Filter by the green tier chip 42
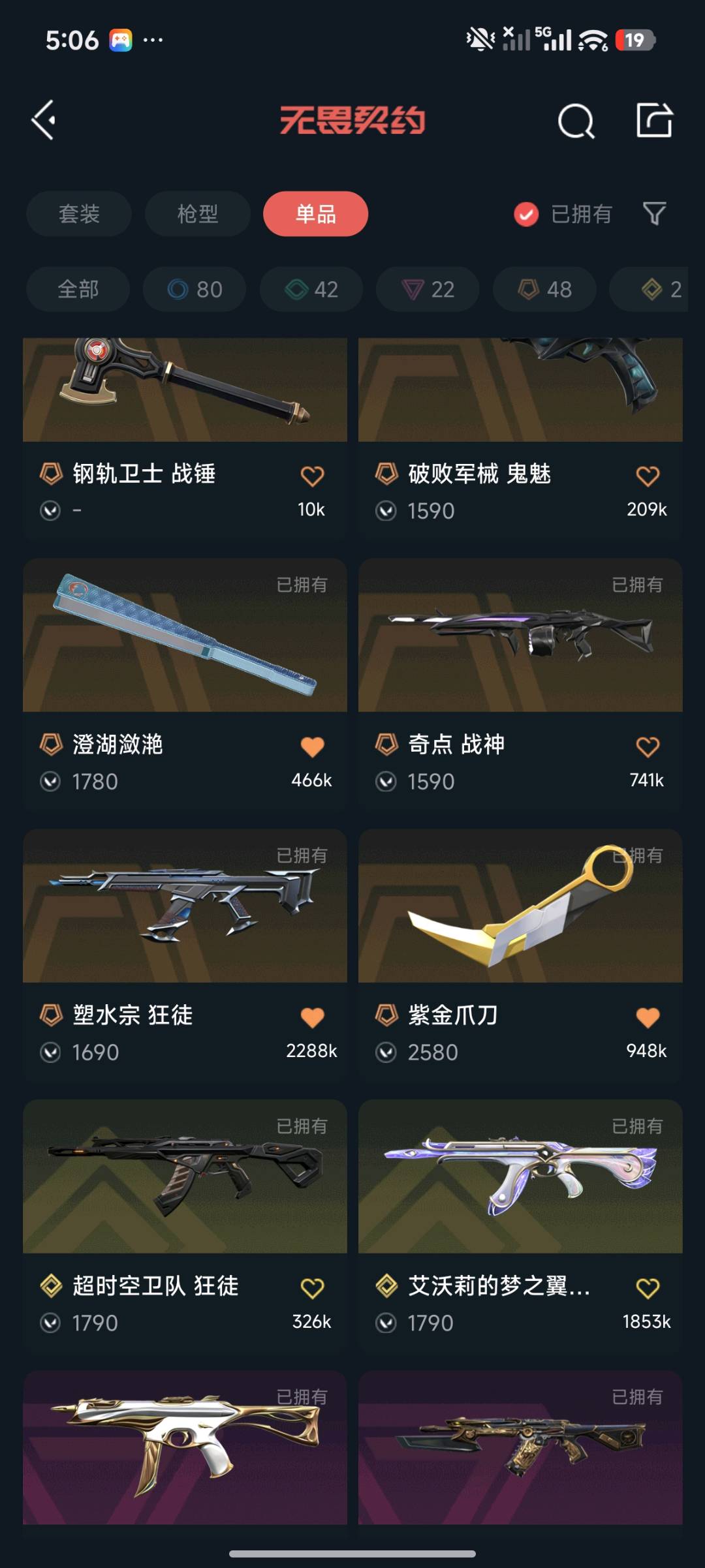The image size is (705, 1568). (x=311, y=289)
